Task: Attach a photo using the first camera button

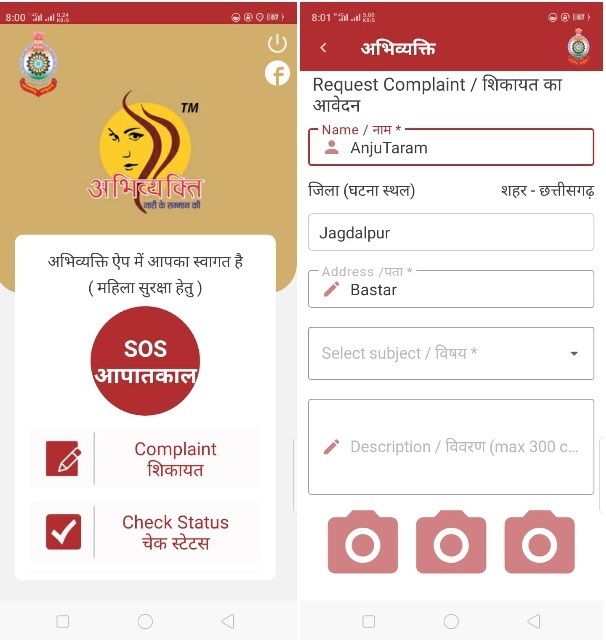Action: point(362,545)
